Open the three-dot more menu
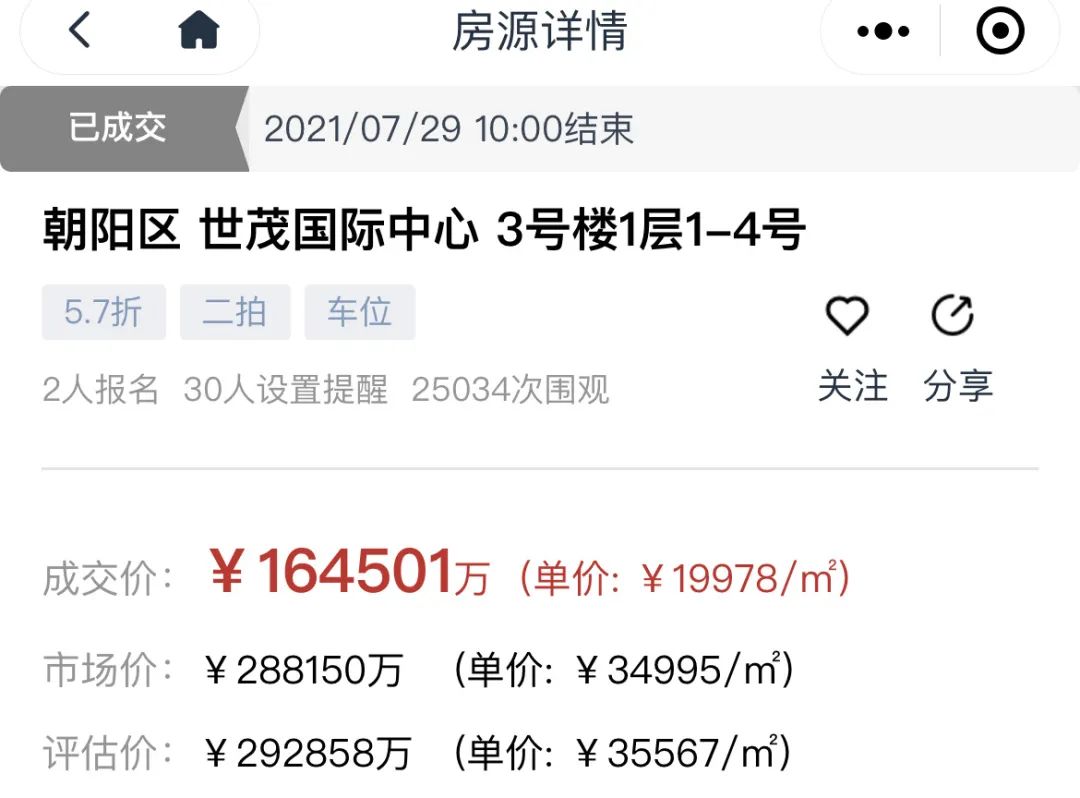 883,32
